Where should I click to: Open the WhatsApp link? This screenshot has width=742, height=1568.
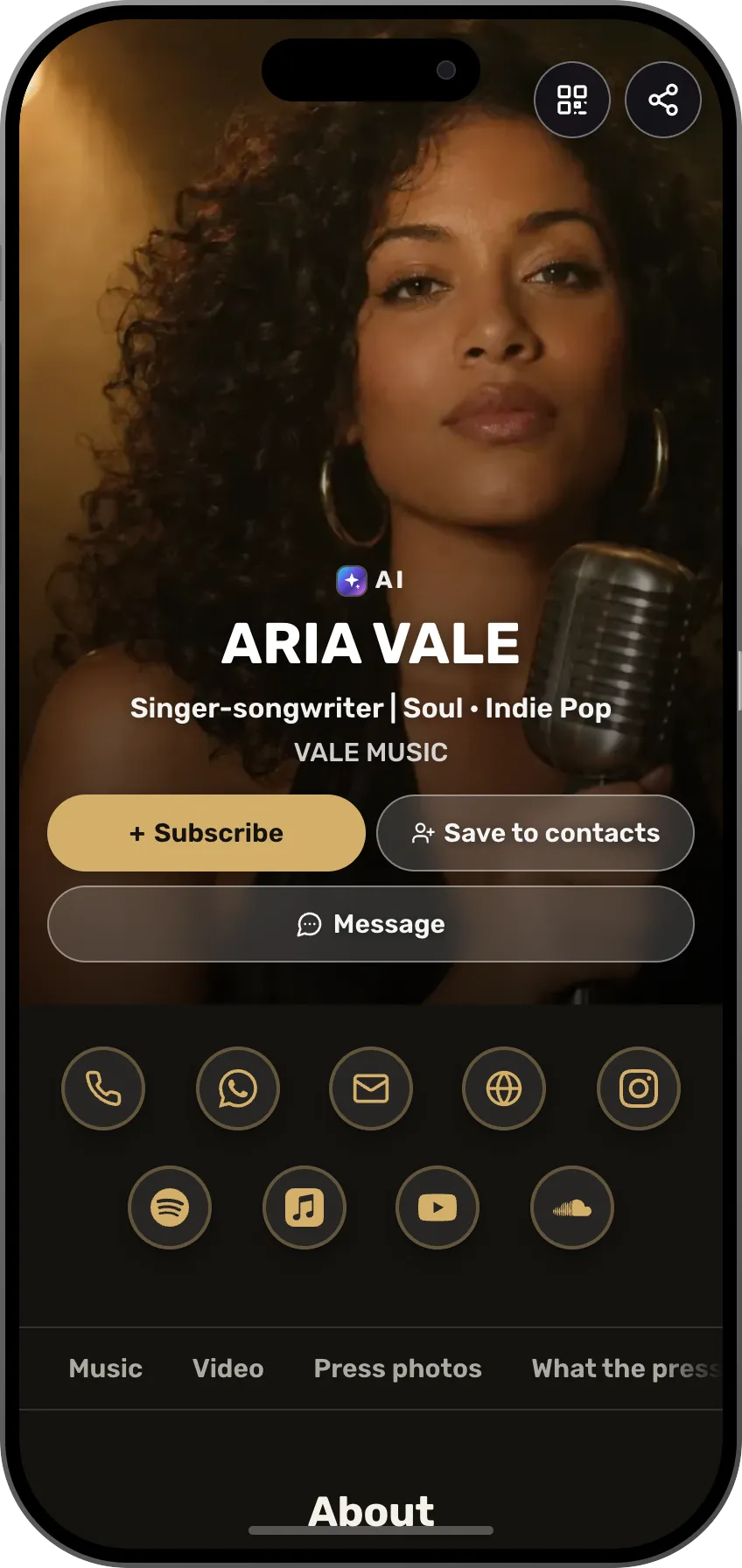coord(238,1088)
